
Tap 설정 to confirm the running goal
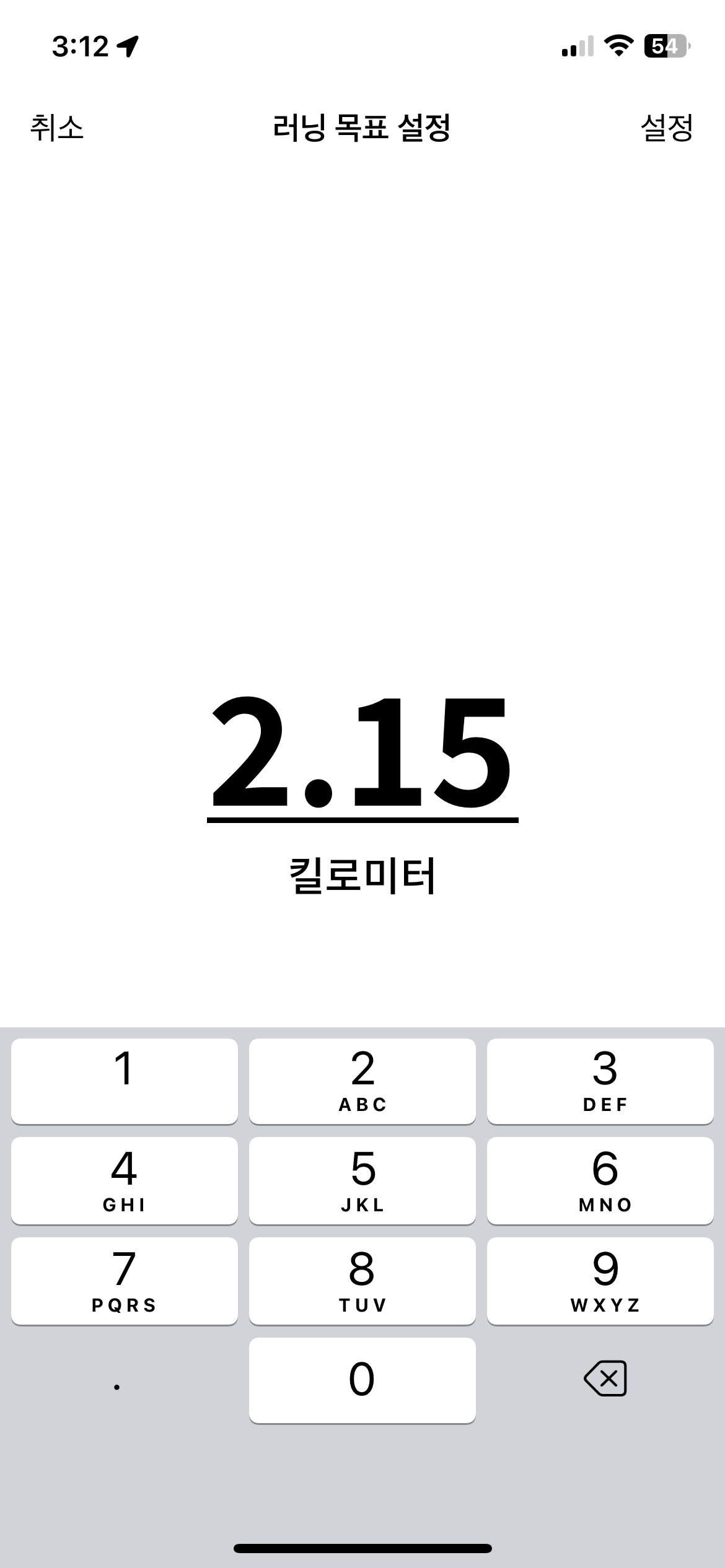[667, 128]
